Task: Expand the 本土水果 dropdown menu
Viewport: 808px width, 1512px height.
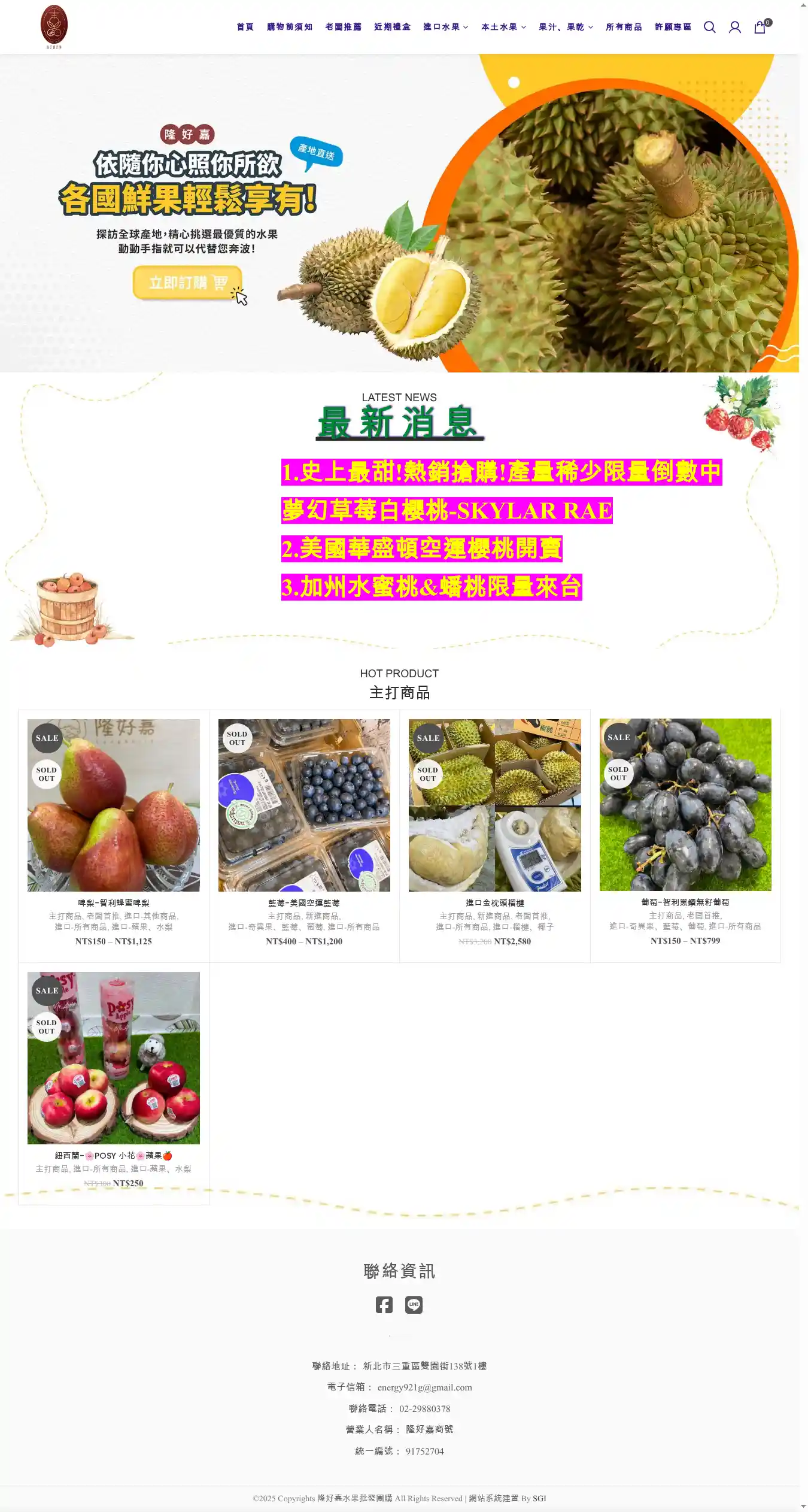Action: pos(503,27)
